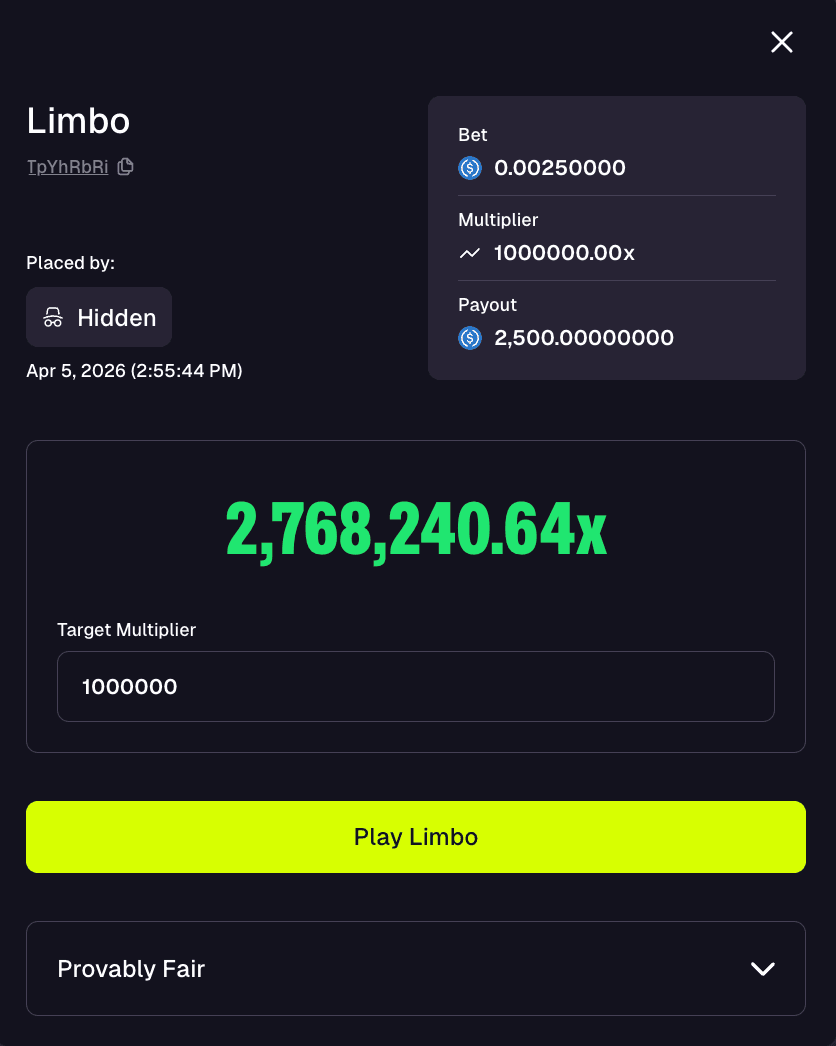Start a game with Play Limbo
This screenshot has height=1046, width=836.
tap(415, 837)
